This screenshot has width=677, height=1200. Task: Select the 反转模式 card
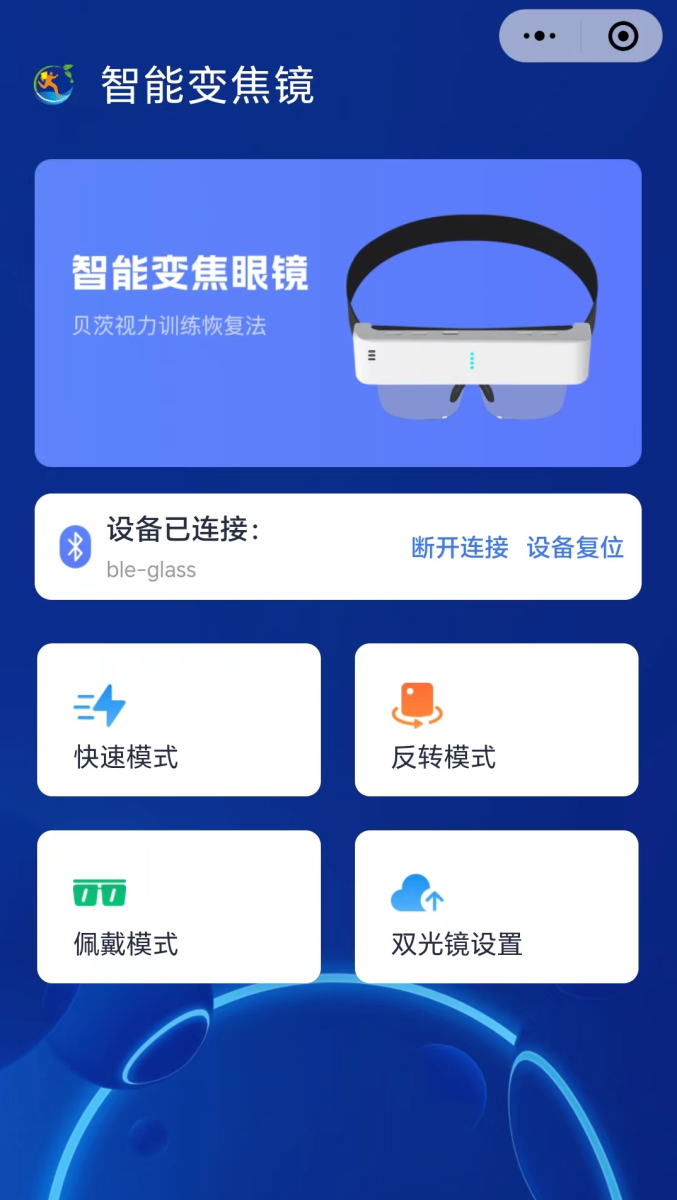496,720
